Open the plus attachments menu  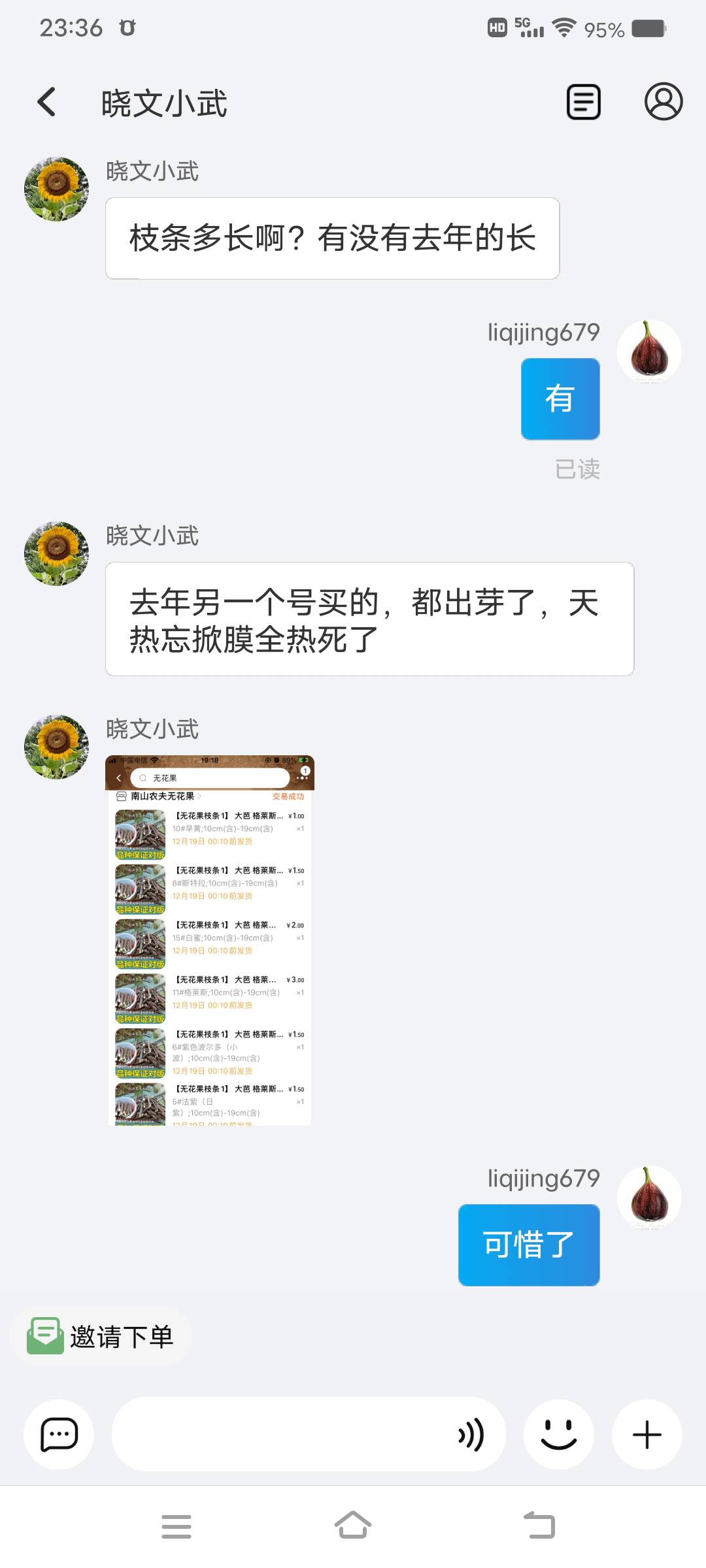pos(647,1435)
